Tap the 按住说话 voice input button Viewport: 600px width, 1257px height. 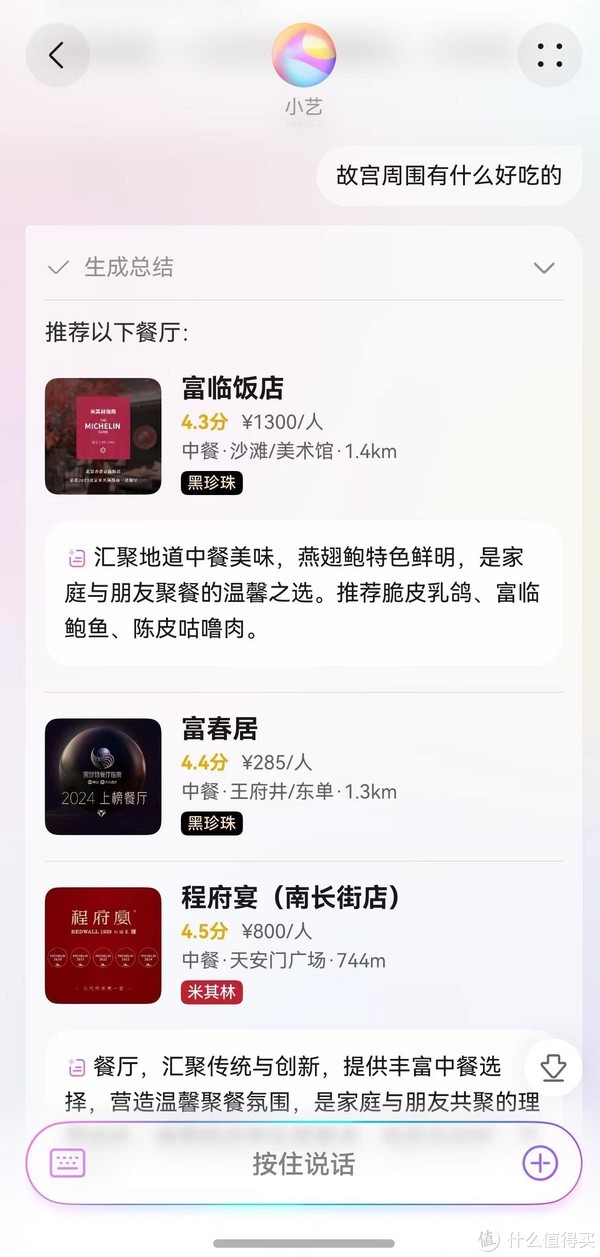(303, 1164)
